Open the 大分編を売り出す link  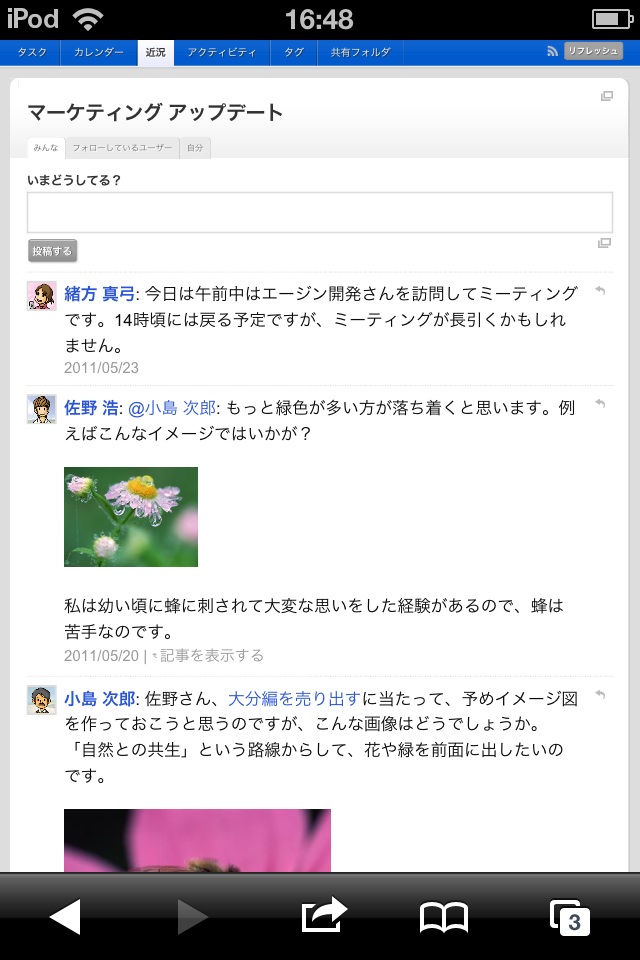(294, 697)
